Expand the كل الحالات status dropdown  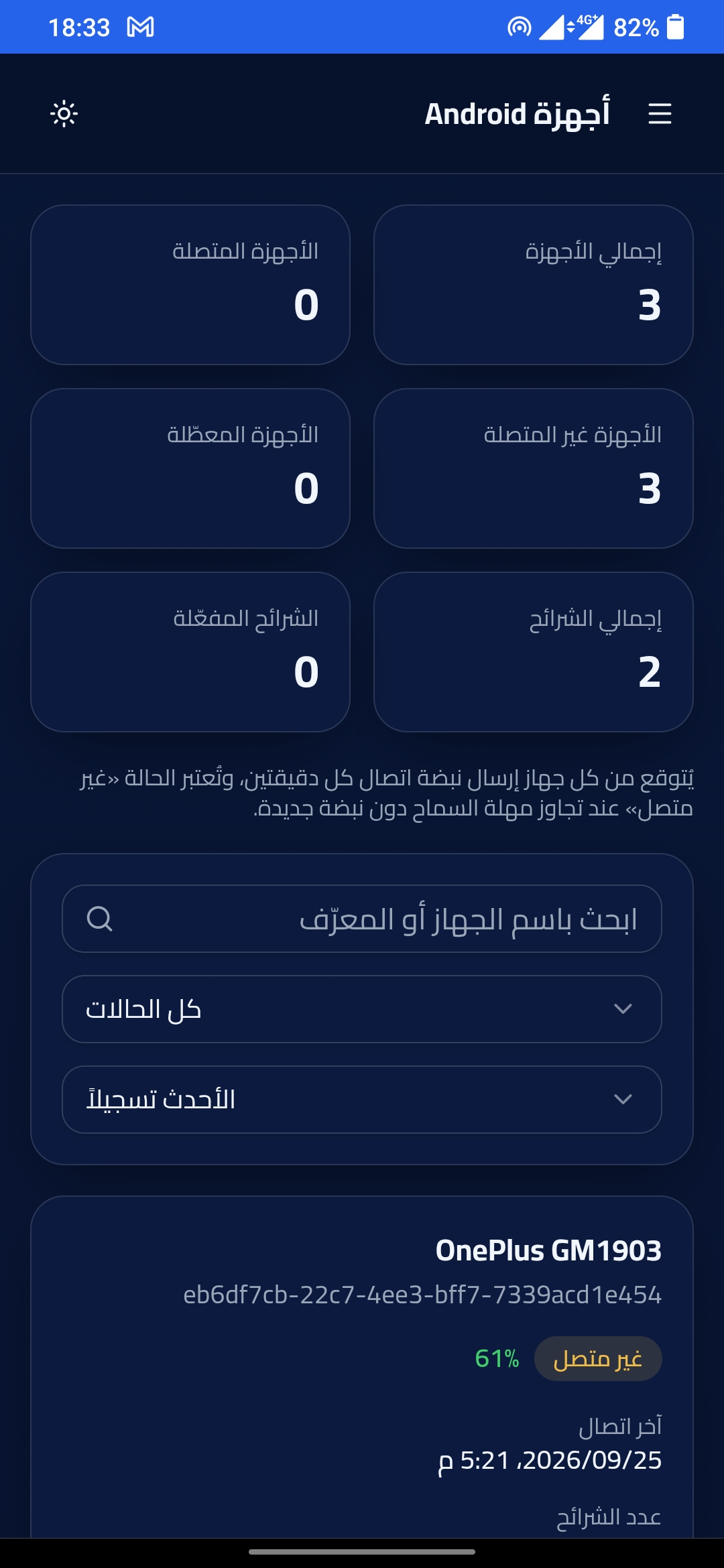[x=362, y=1009]
